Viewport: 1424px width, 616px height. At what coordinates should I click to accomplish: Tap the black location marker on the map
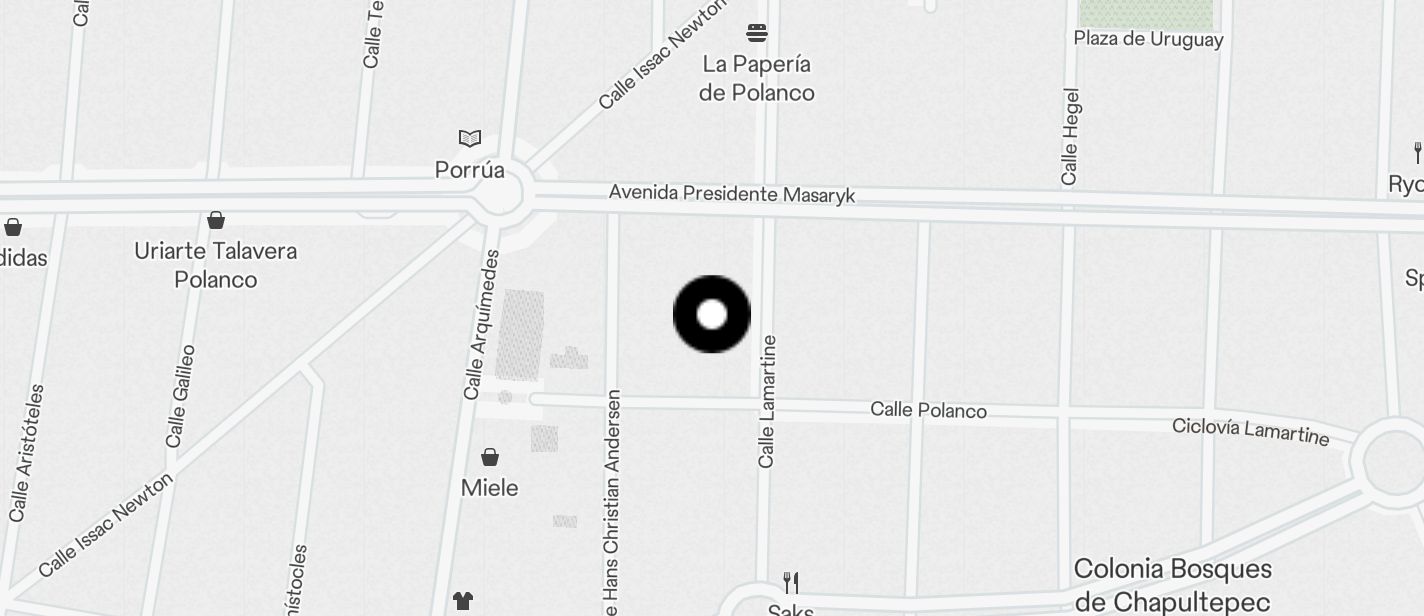pos(711,314)
